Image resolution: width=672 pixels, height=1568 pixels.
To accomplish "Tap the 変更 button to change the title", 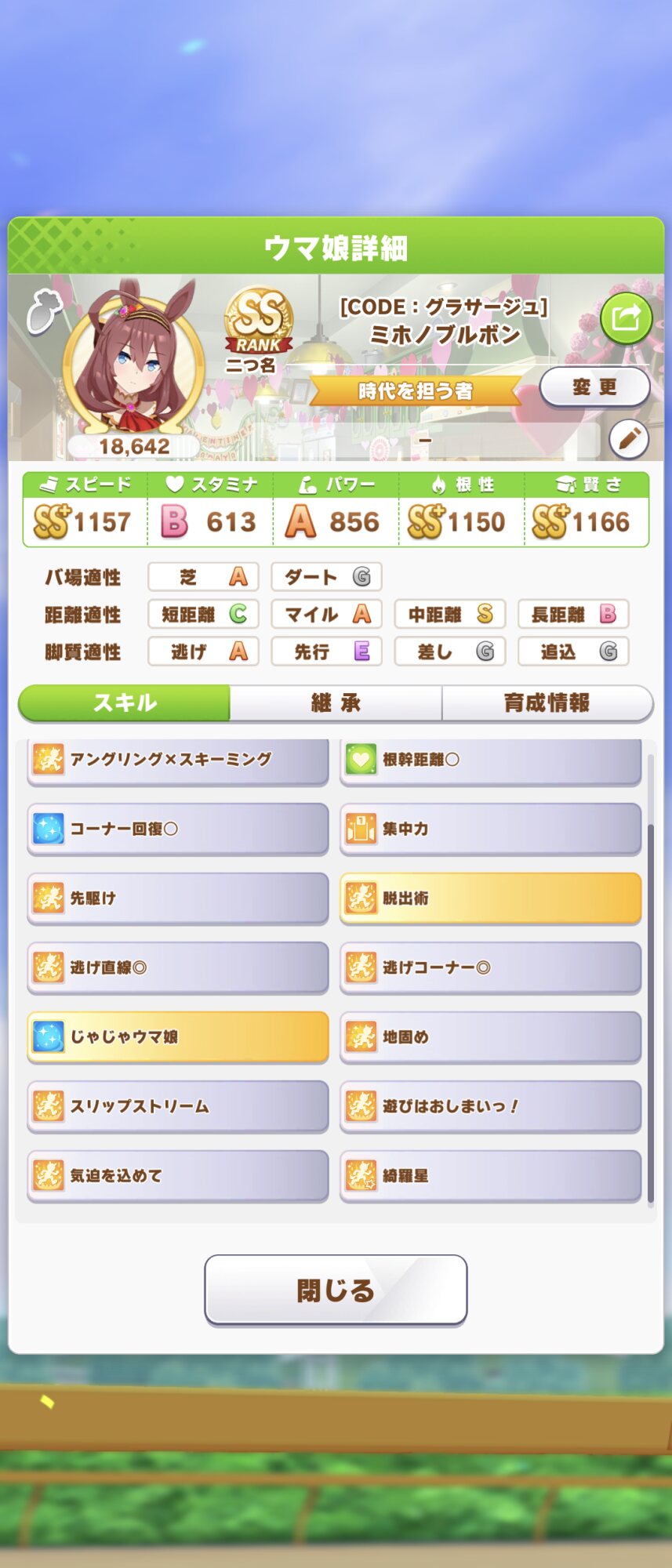I will click(594, 387).
